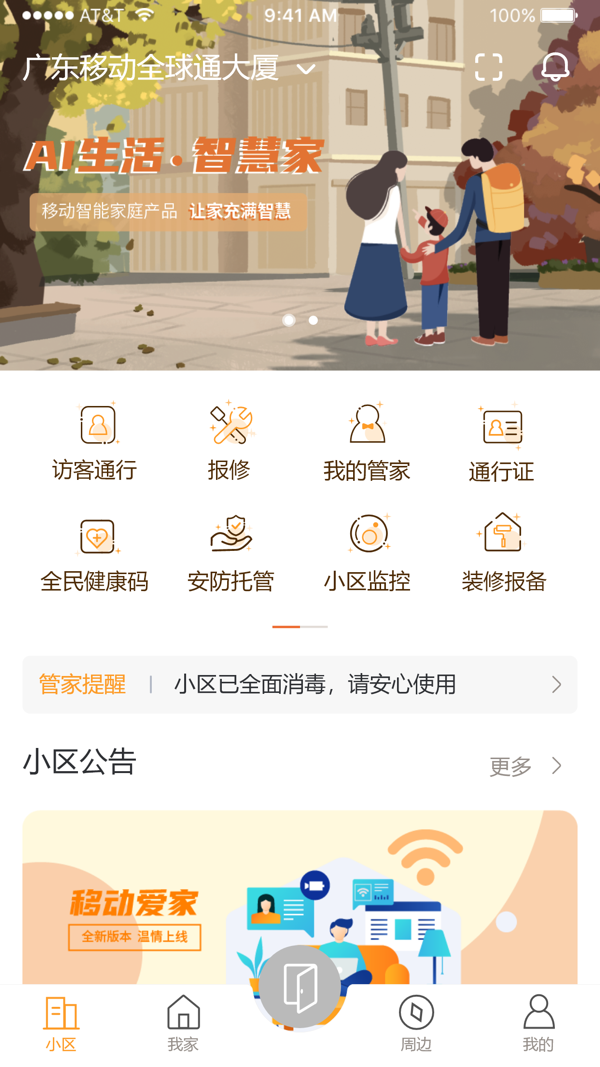Select the 小区 tab
Screen dimensions: 600x1067
[x=61, y=1023]
